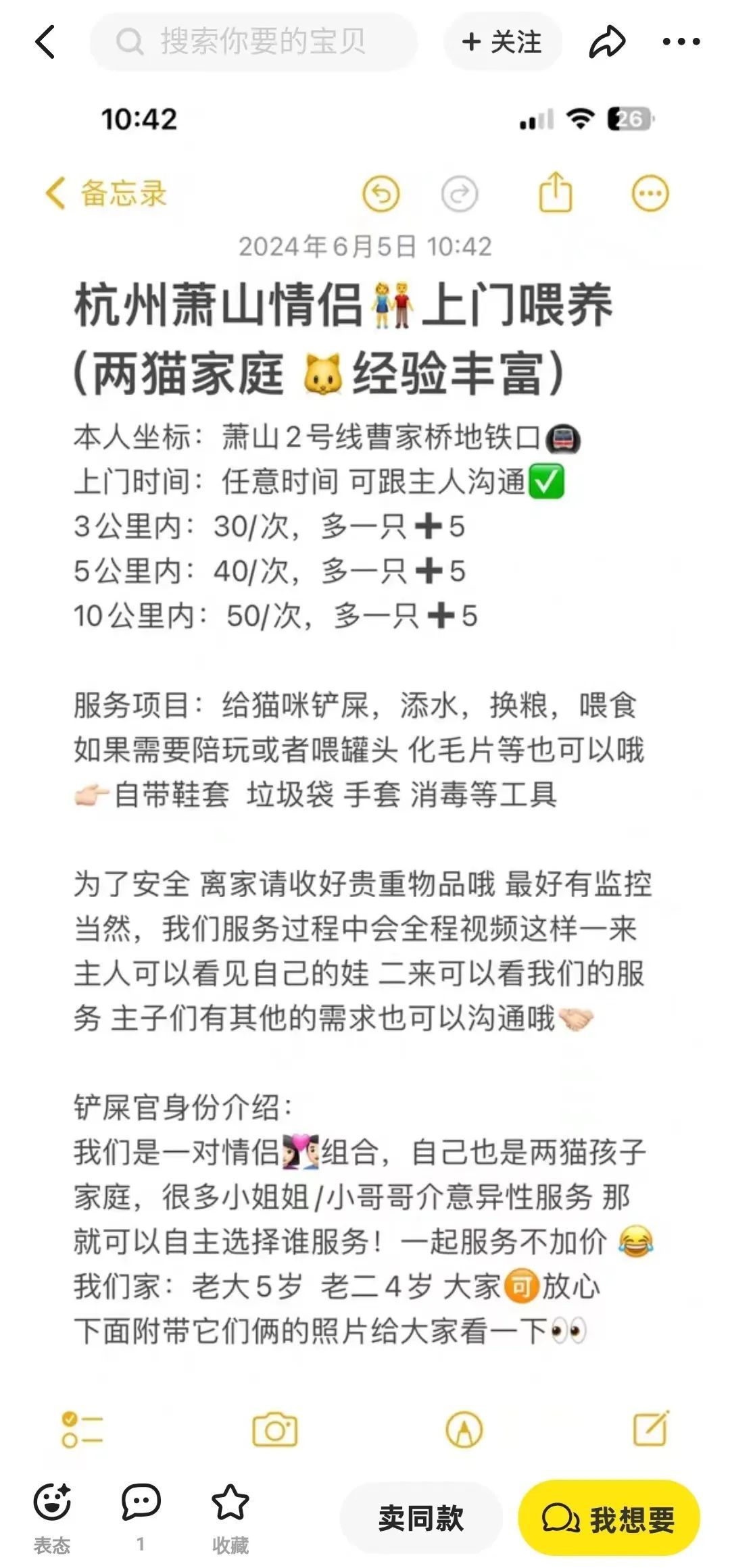Open the Notes share sheet icon
Image resolution: width=730 pixels, height=1568 pixels.
[x=556, y=193]
